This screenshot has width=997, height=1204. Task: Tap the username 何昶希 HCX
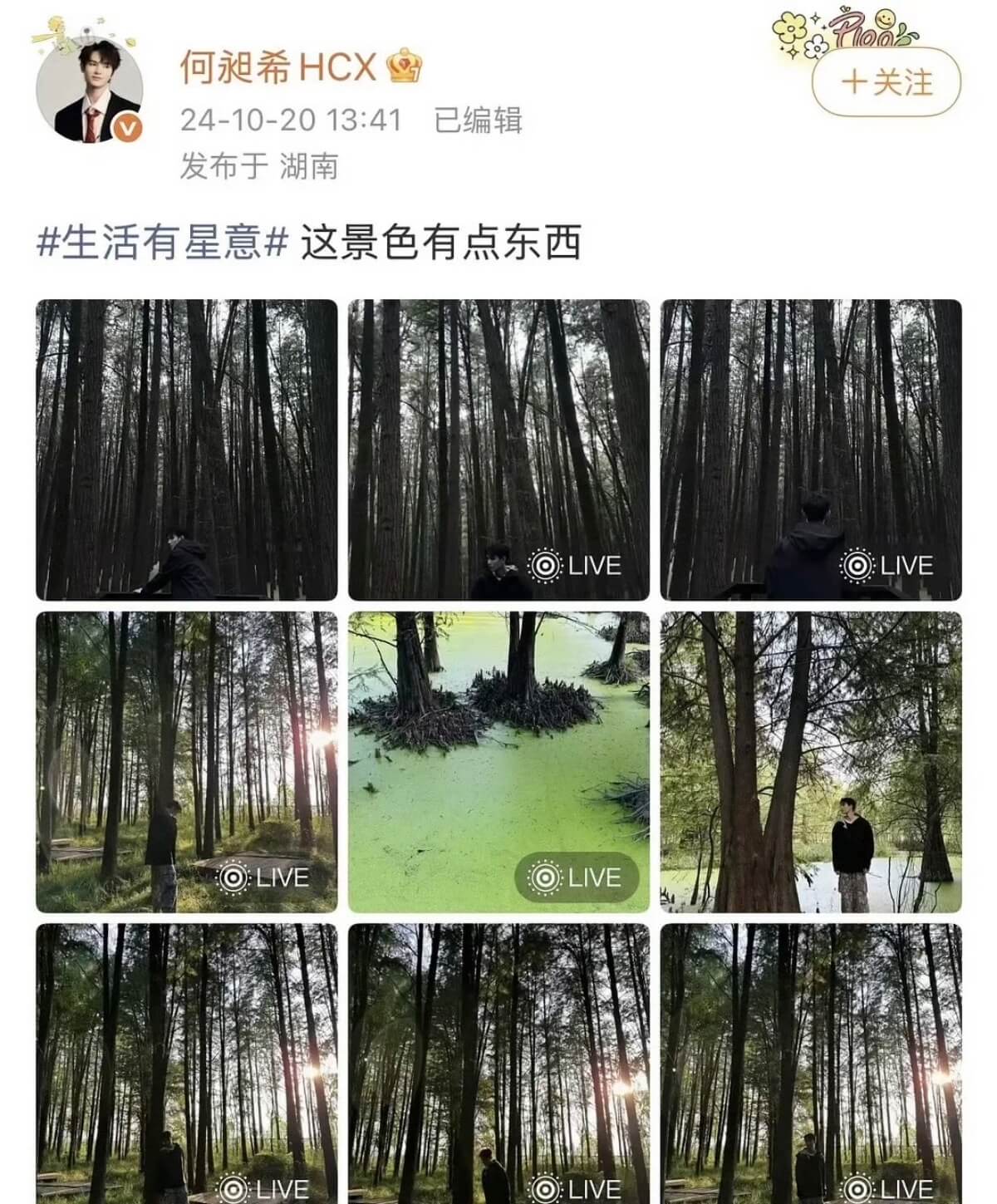click(278, 66)
